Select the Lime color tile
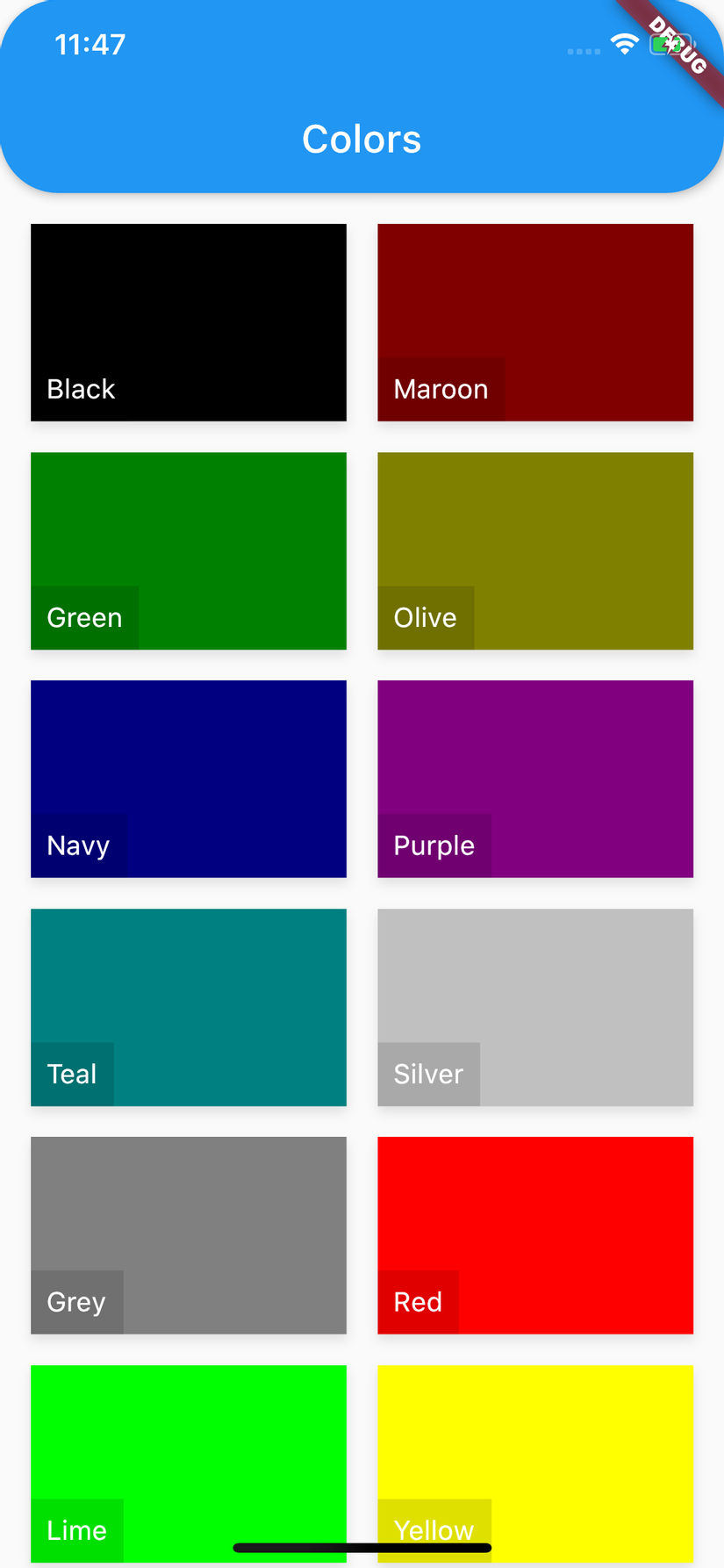 coord(189,1449)
